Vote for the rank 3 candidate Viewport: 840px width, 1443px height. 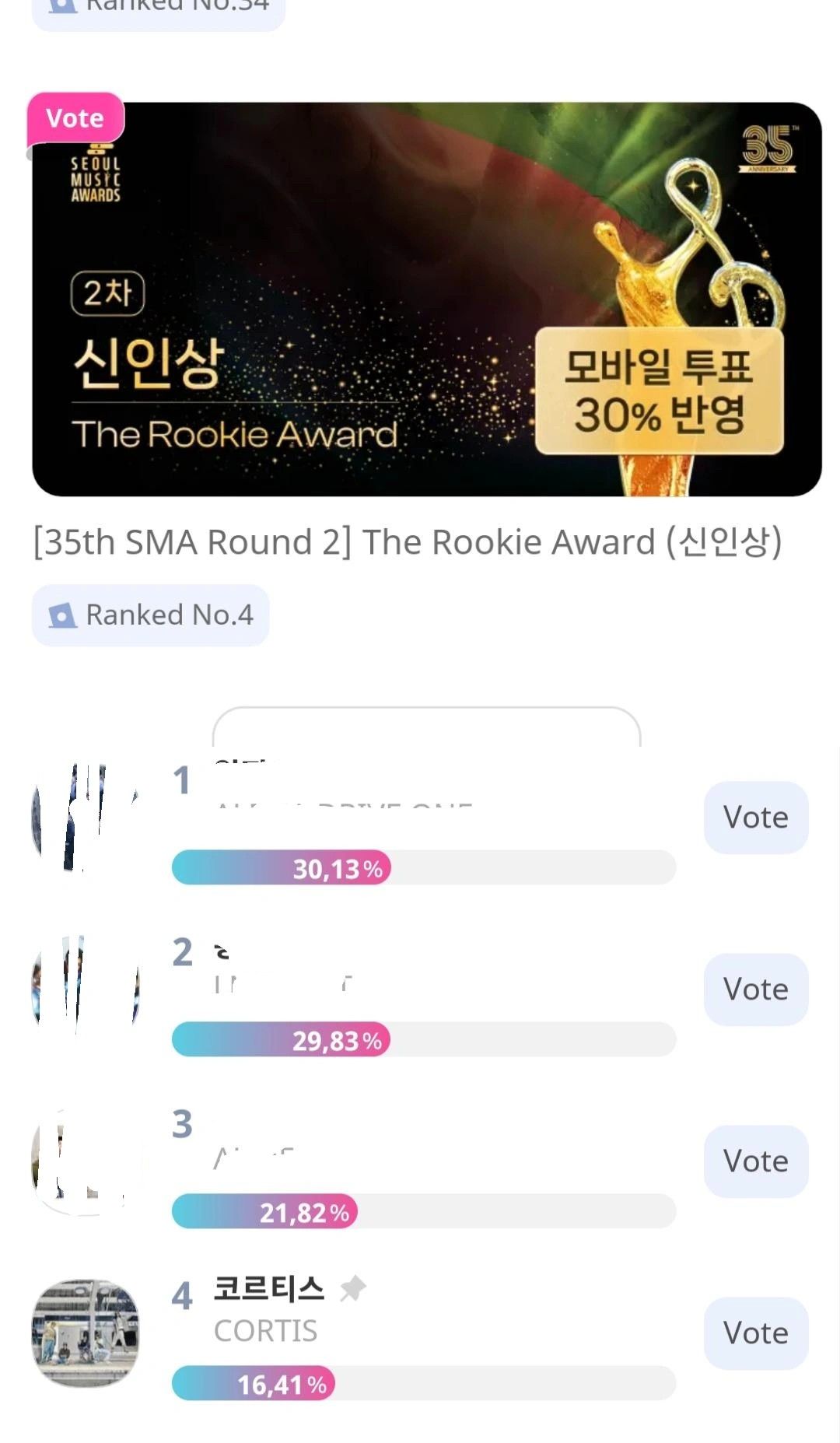[755, 1161]
